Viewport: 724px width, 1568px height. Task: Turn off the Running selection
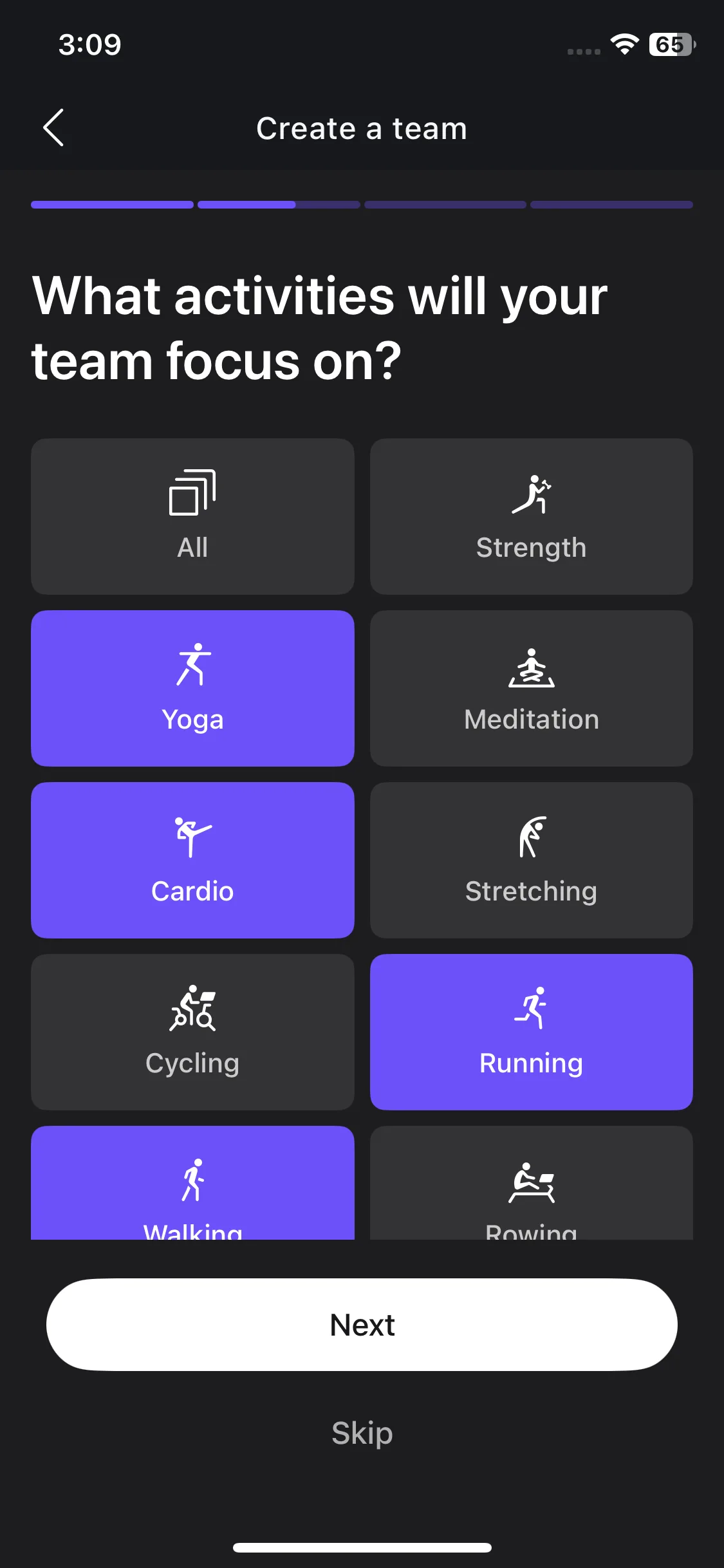(531, 1032)
